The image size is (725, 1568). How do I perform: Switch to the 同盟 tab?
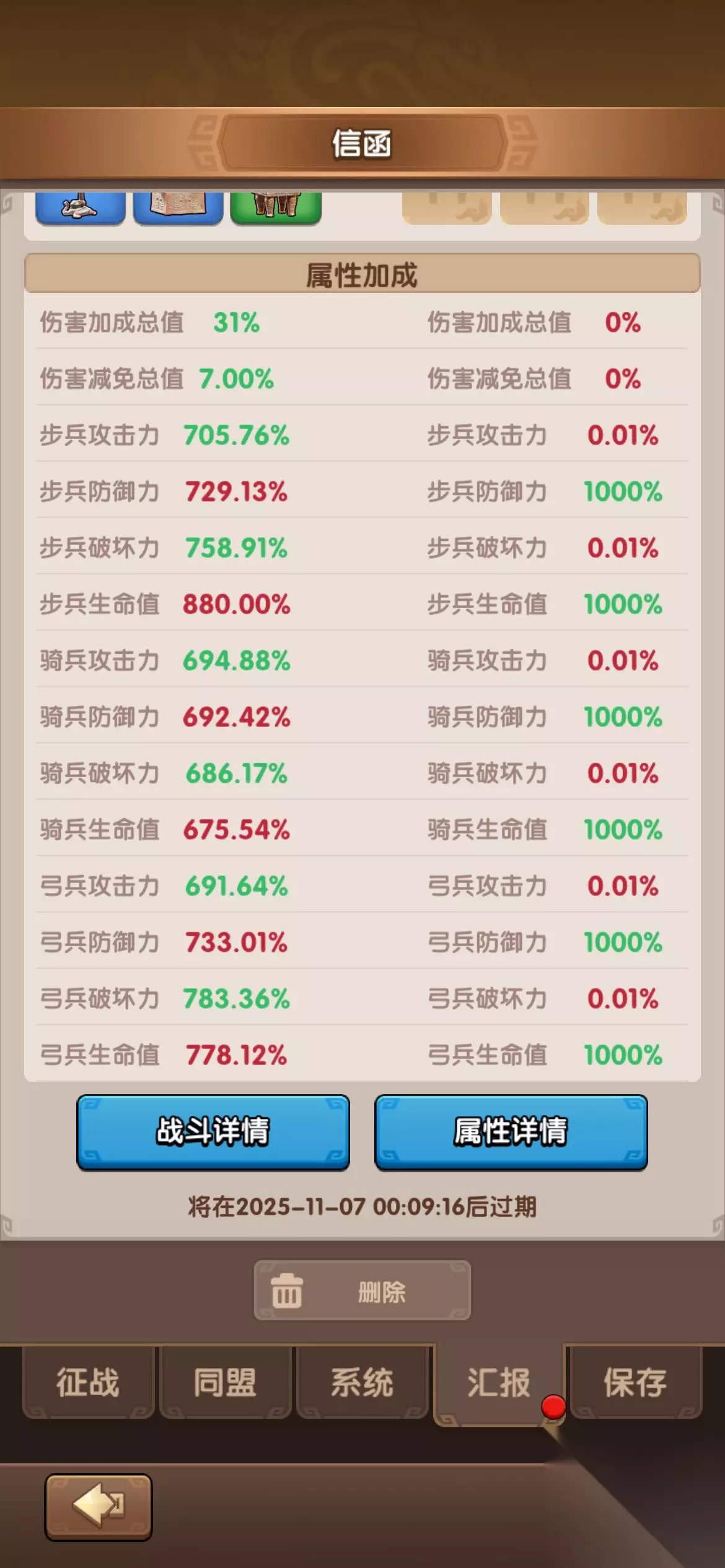click(x=225, y=1382)
